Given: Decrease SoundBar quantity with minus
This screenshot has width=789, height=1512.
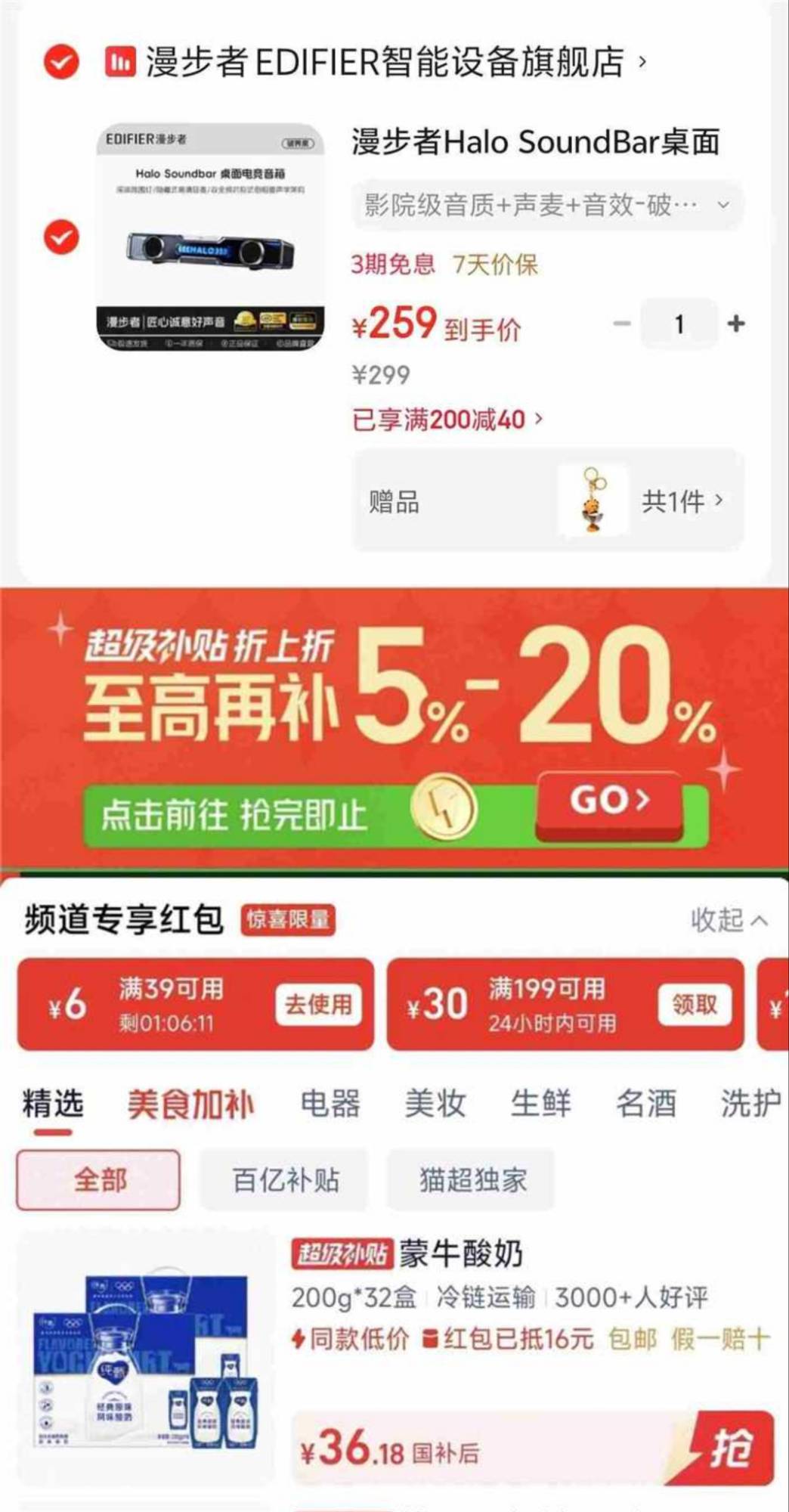Looking at the screenshot, I should pyautogui.click(x=621, y=324).
